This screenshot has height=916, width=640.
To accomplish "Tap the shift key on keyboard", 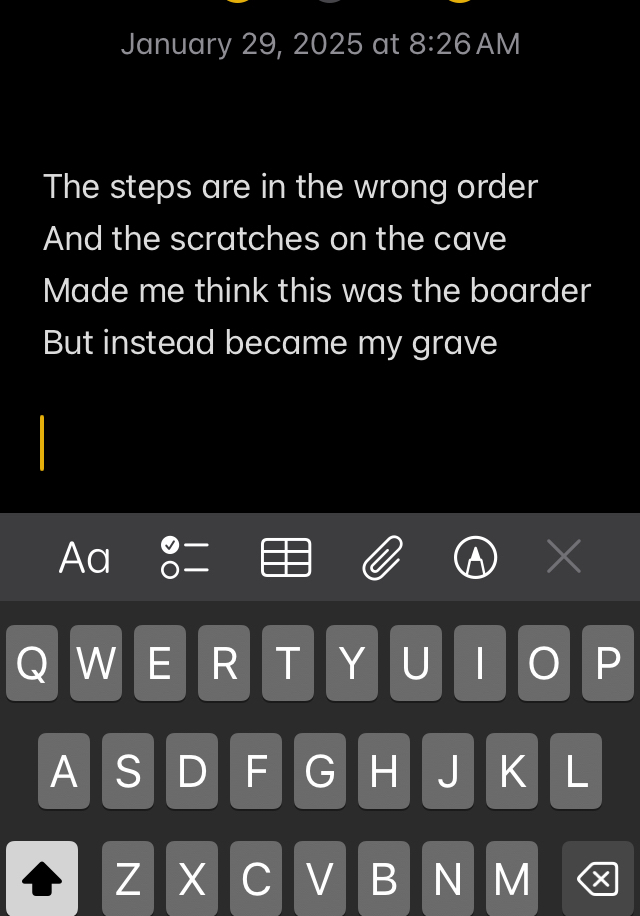I will [x=42, y=879].
